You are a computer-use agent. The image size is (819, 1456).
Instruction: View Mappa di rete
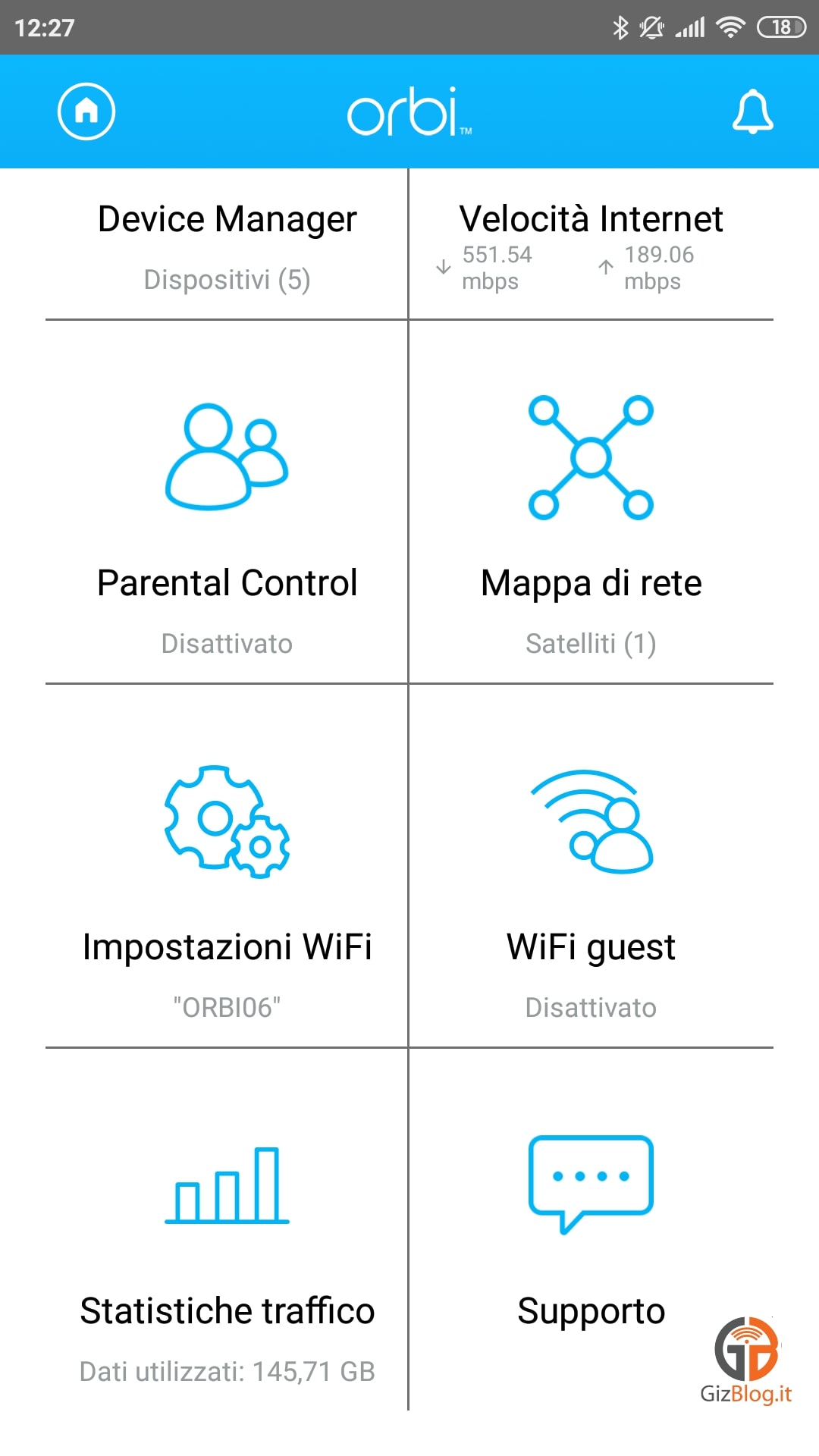(x=591, y=502)
